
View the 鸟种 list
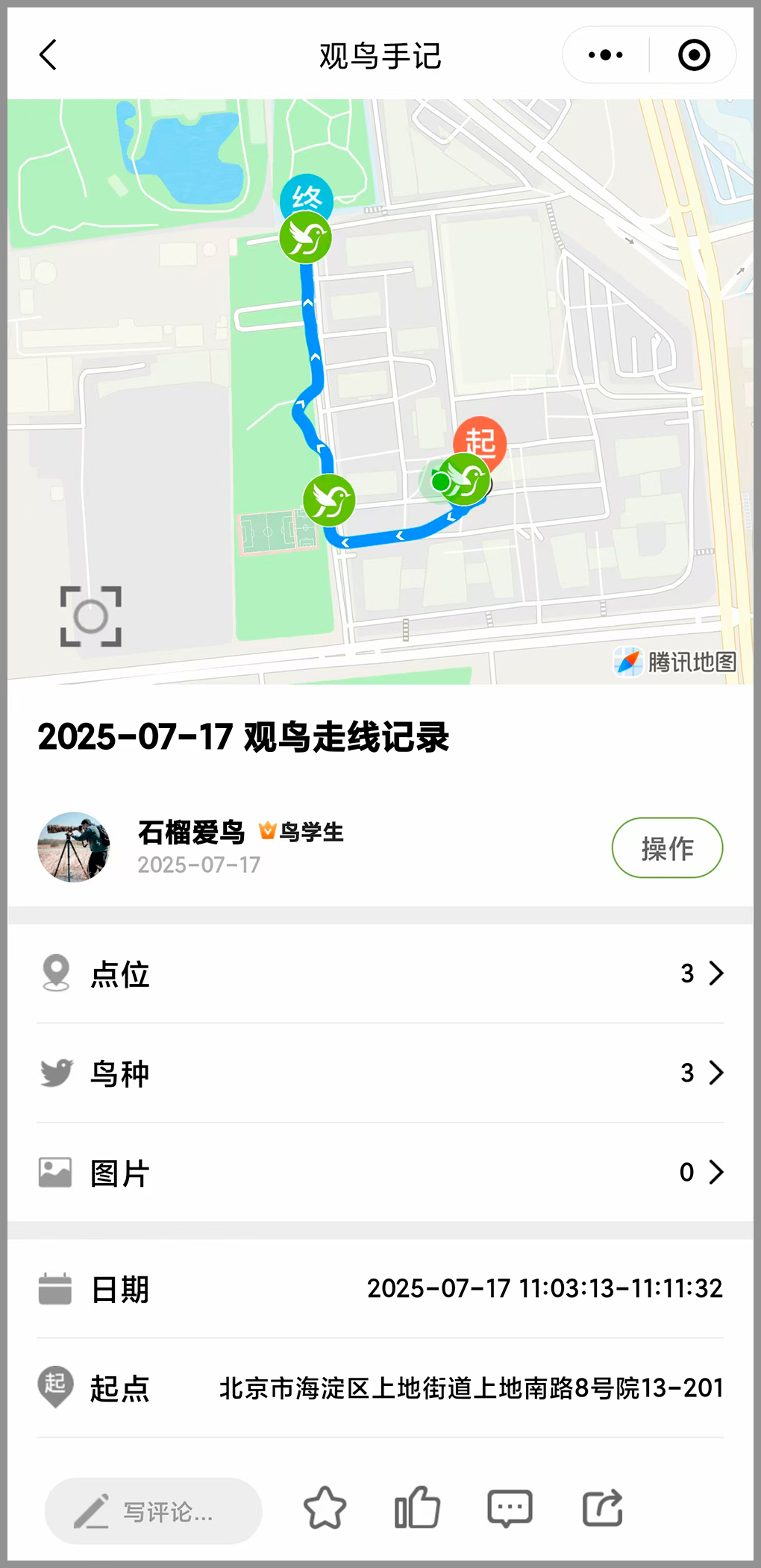[380, 1073]
